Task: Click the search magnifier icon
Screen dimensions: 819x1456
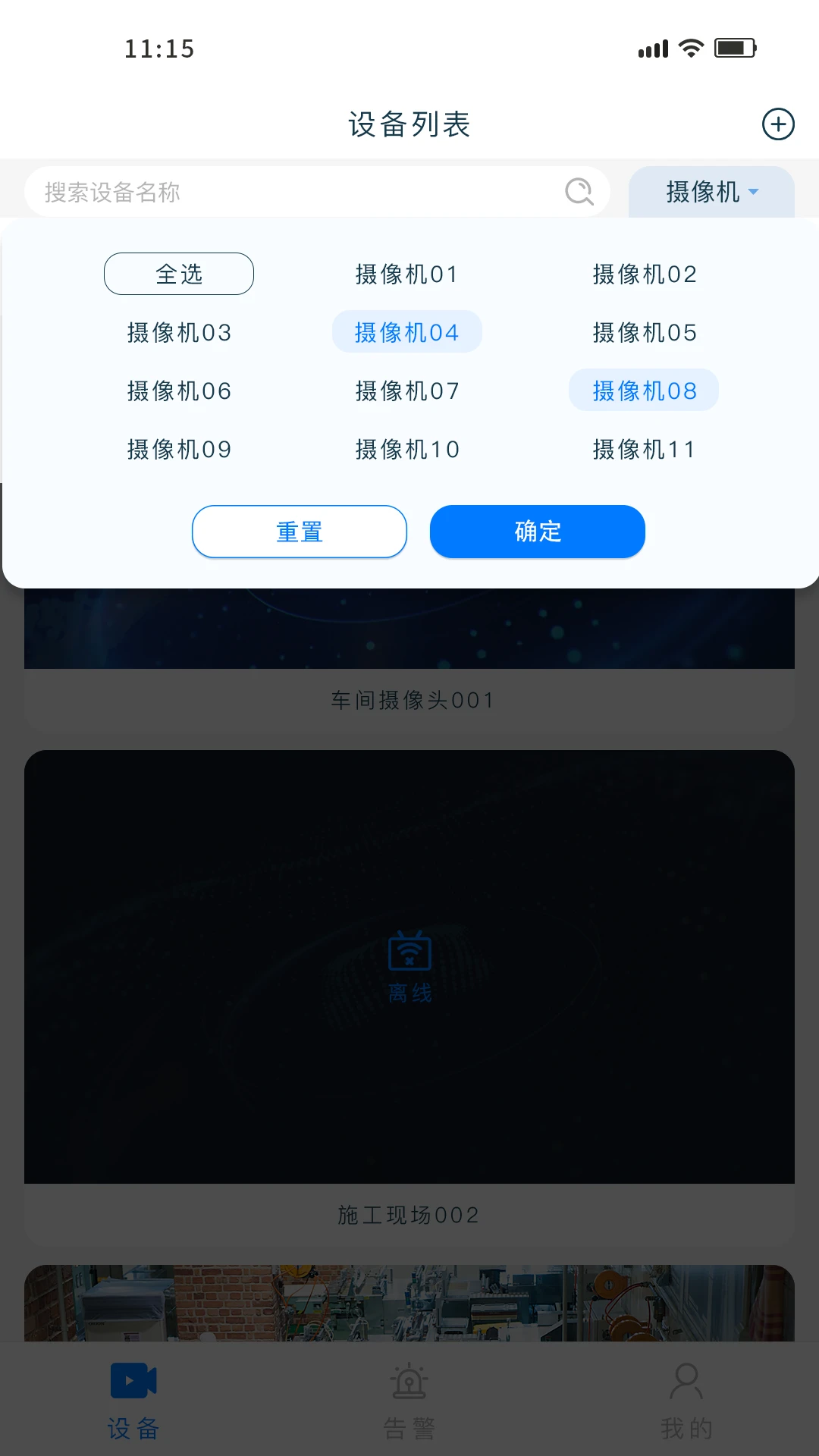Action: [579, 192]
